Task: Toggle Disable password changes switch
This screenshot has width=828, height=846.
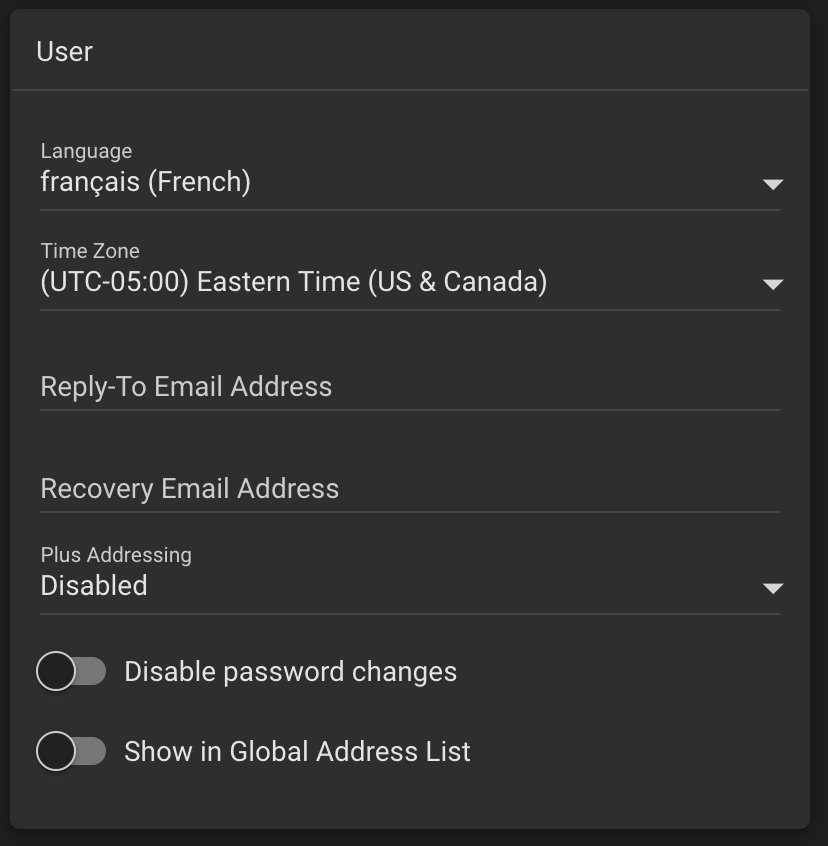Action: pyautogui.click(x=71, y=672)
